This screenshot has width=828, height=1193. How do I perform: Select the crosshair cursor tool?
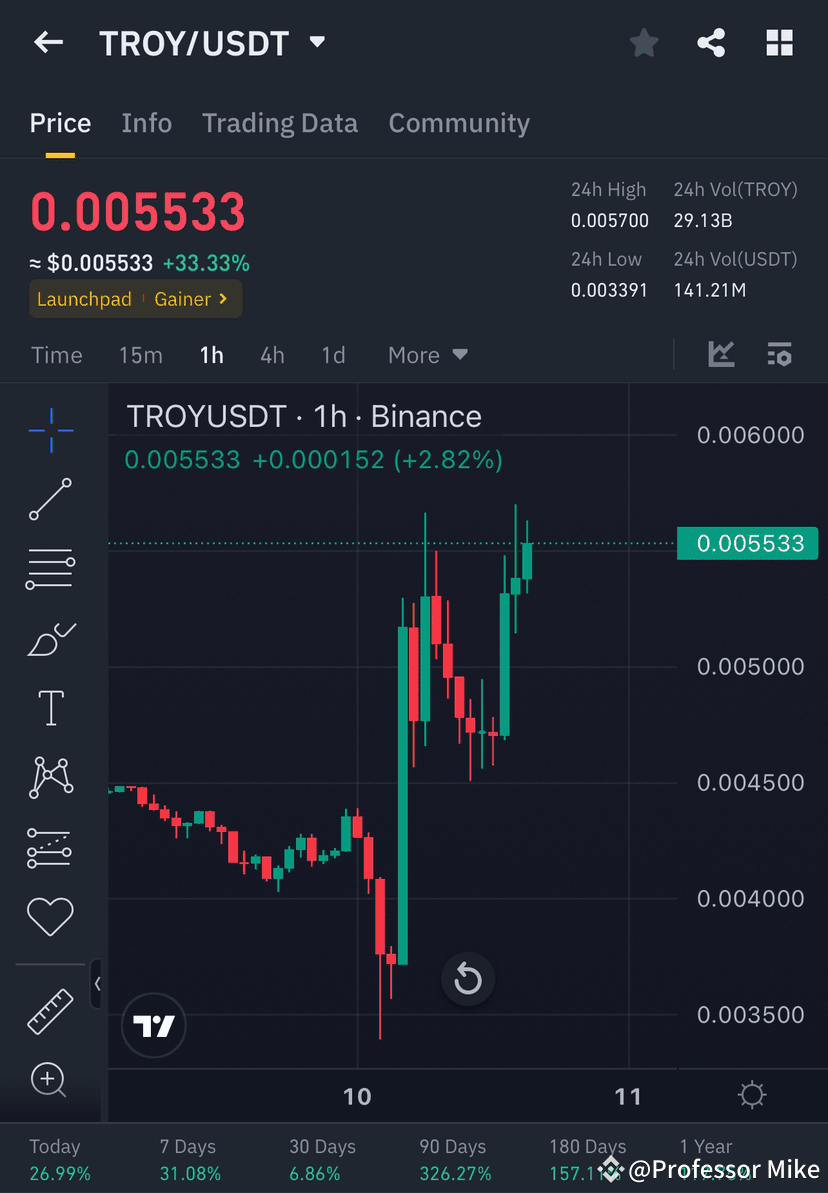[x=50, y=430]
